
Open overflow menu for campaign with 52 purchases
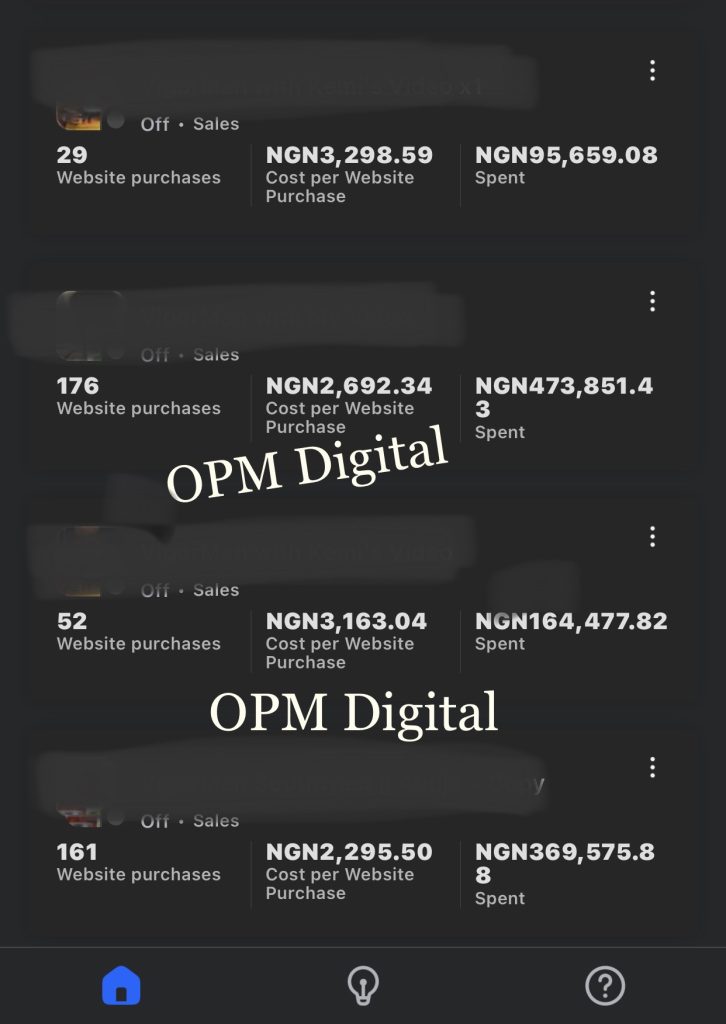652,537
